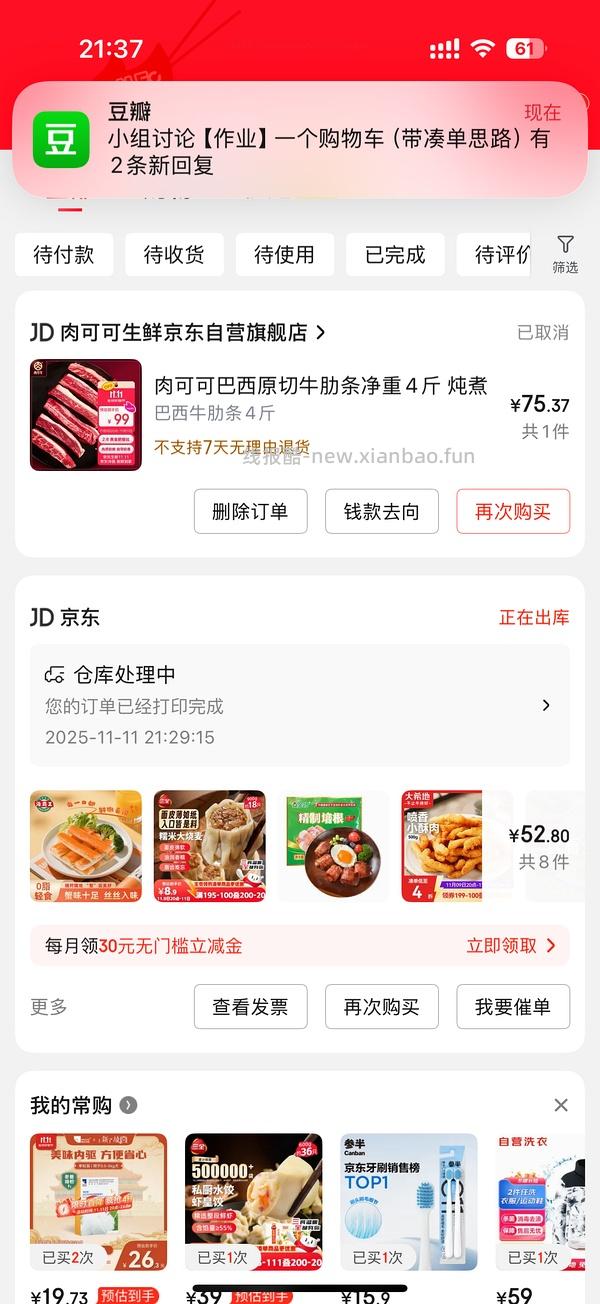The height and width of the screenshot is (1304, 600).
Task: Tap 再次购买 for the 牛肋条 order
Action: (x=513, y=512)
